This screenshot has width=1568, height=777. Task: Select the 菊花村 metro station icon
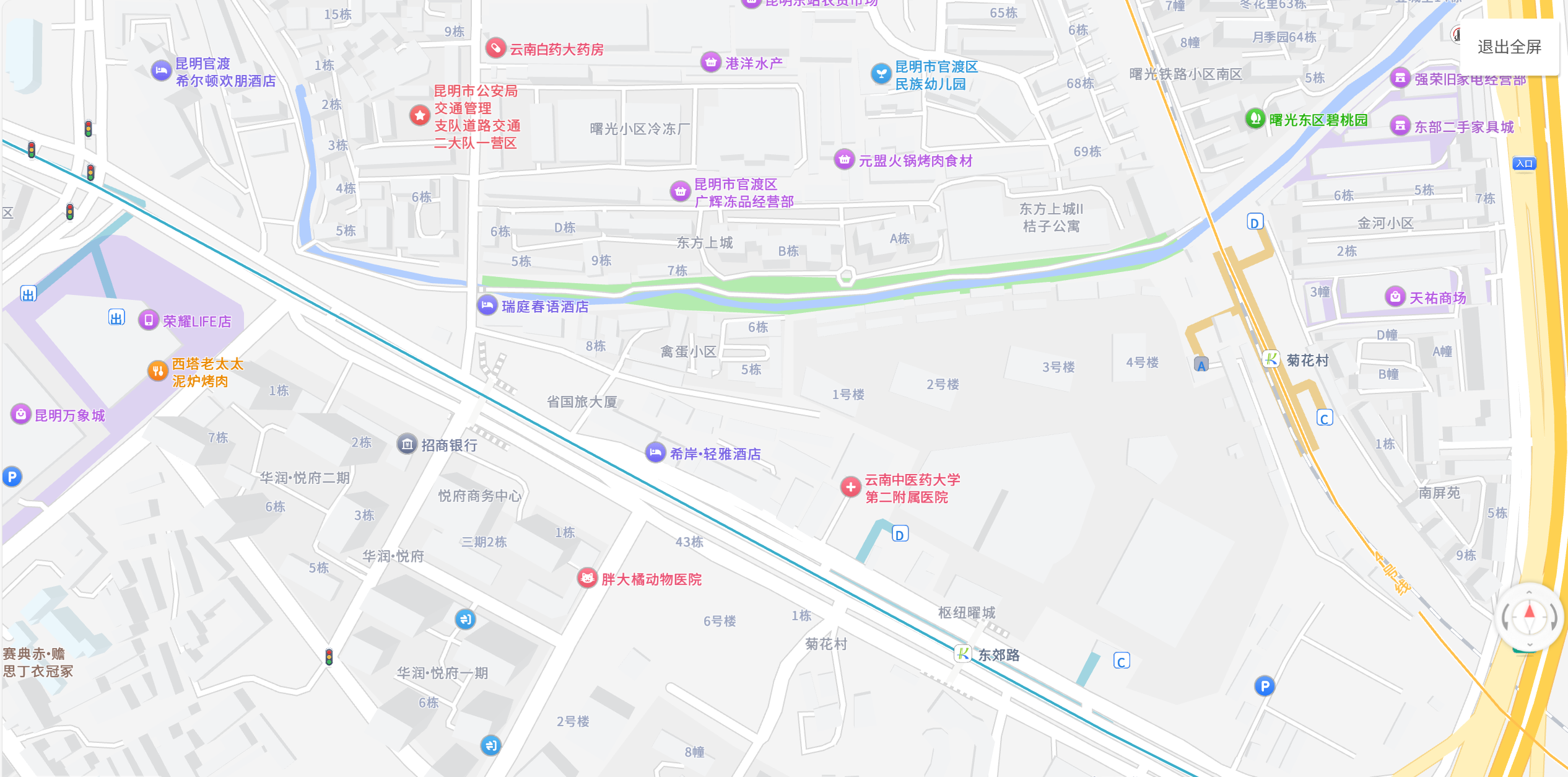[1271, 359]
